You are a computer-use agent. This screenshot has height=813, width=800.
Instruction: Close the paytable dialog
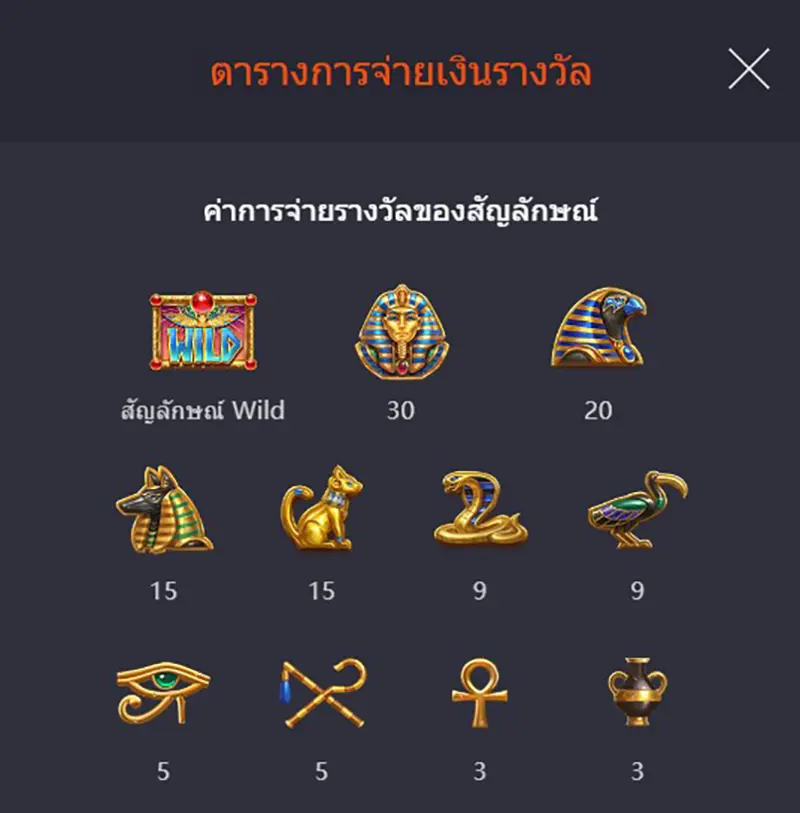click(x=748, y=70)
